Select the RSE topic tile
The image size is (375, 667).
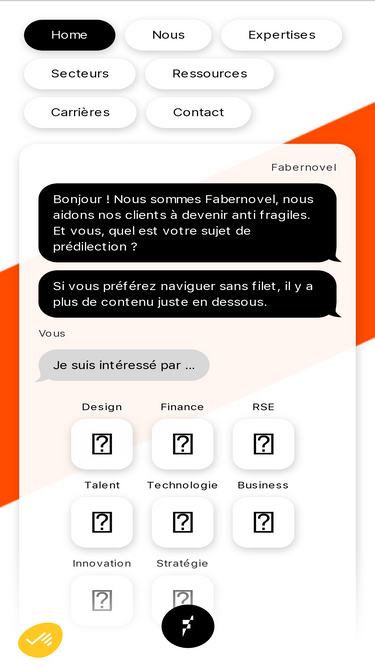coord(263,444)
